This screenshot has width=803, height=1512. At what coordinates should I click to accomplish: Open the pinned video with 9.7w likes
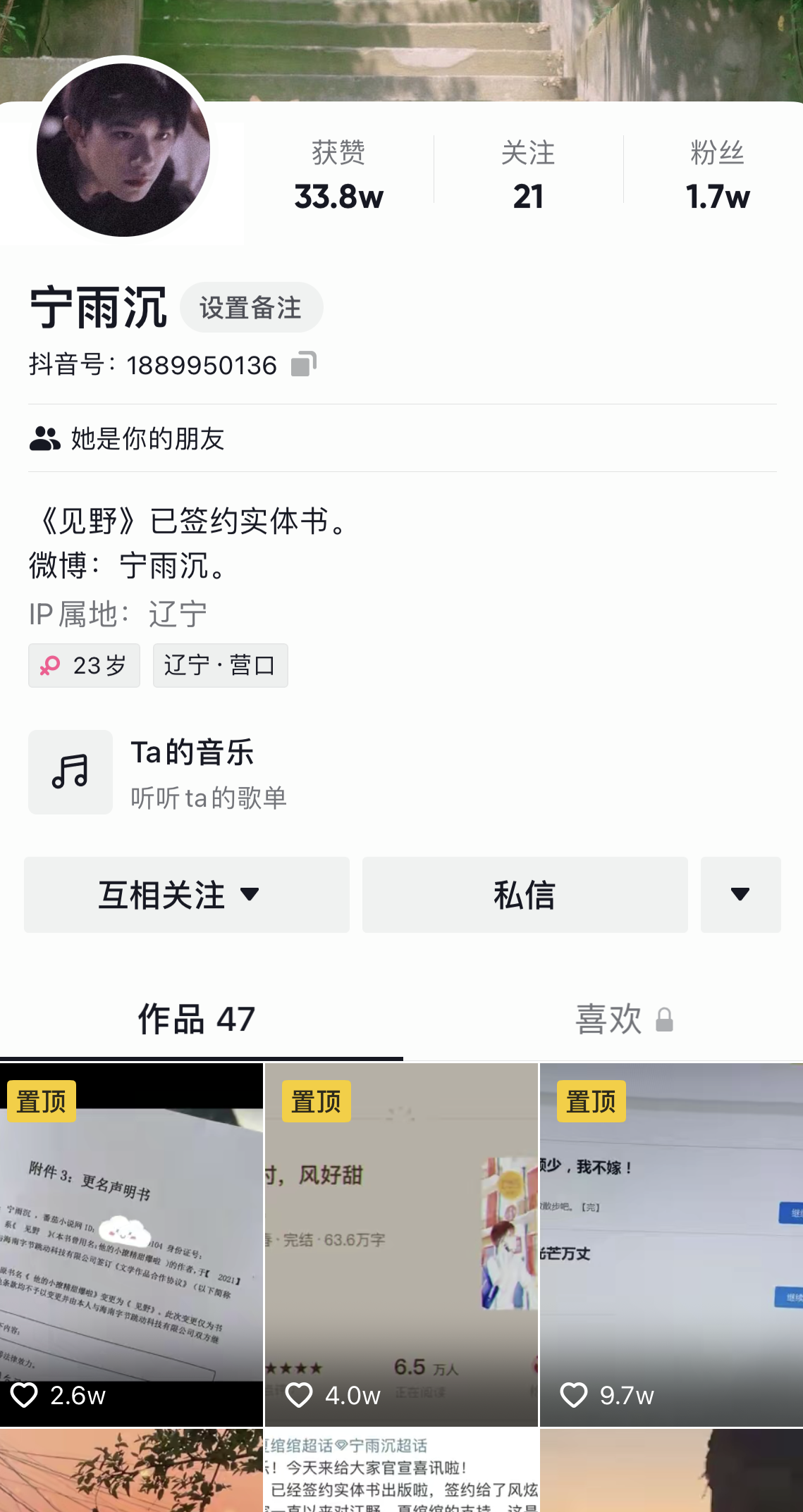(x=671, y=1244)
